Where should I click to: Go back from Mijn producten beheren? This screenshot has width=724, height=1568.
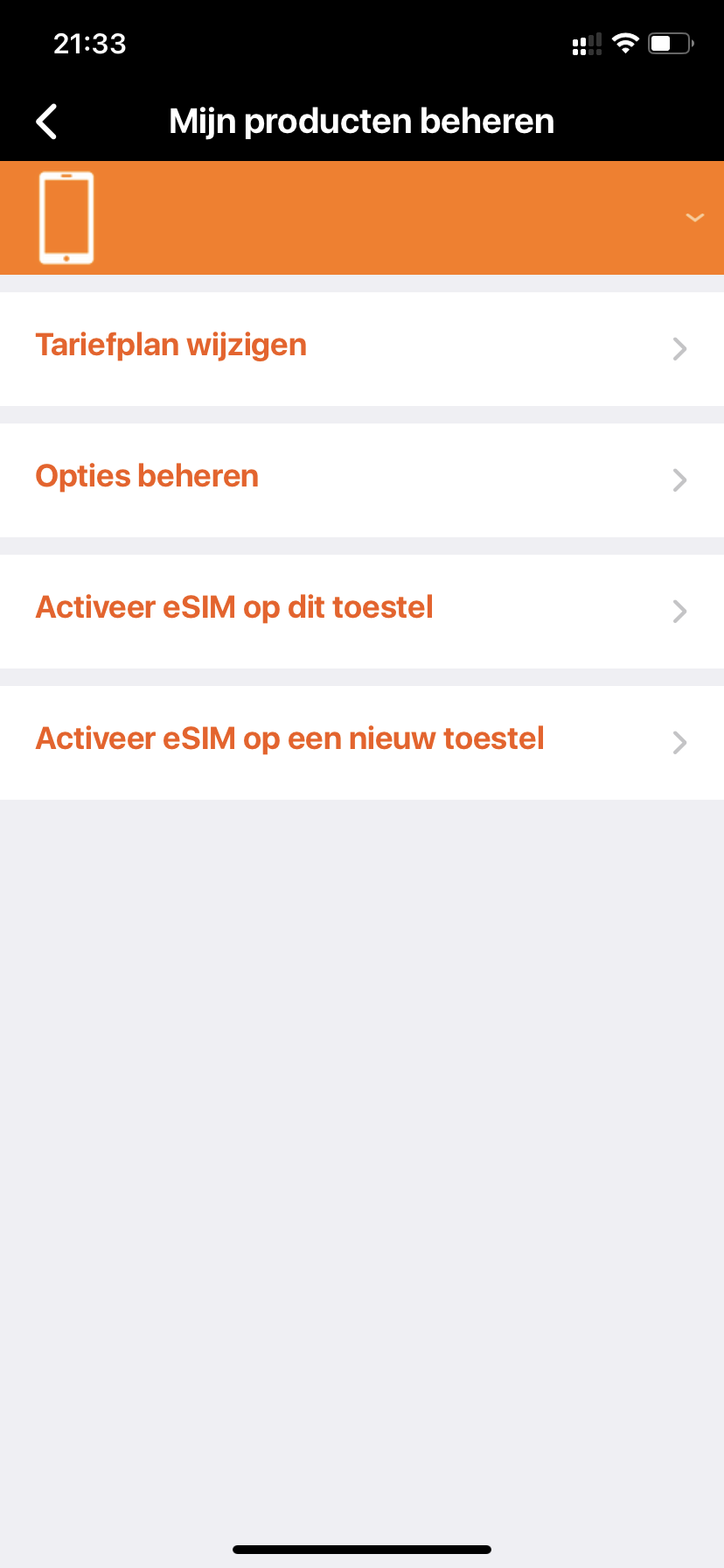click(x=47, y=122)
